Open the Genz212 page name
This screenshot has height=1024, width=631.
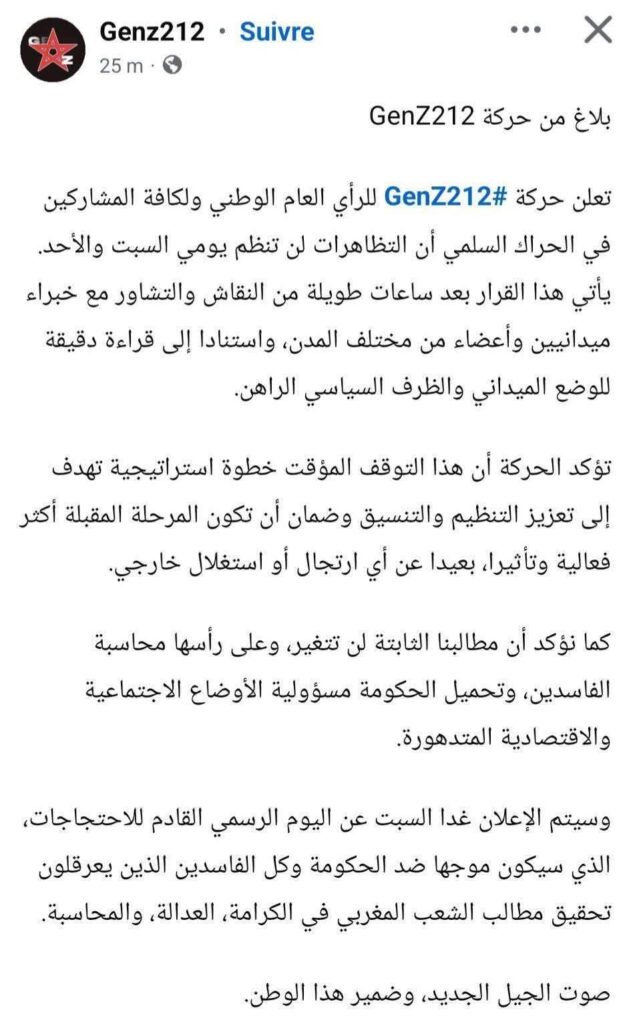click(x=152, y=32)
